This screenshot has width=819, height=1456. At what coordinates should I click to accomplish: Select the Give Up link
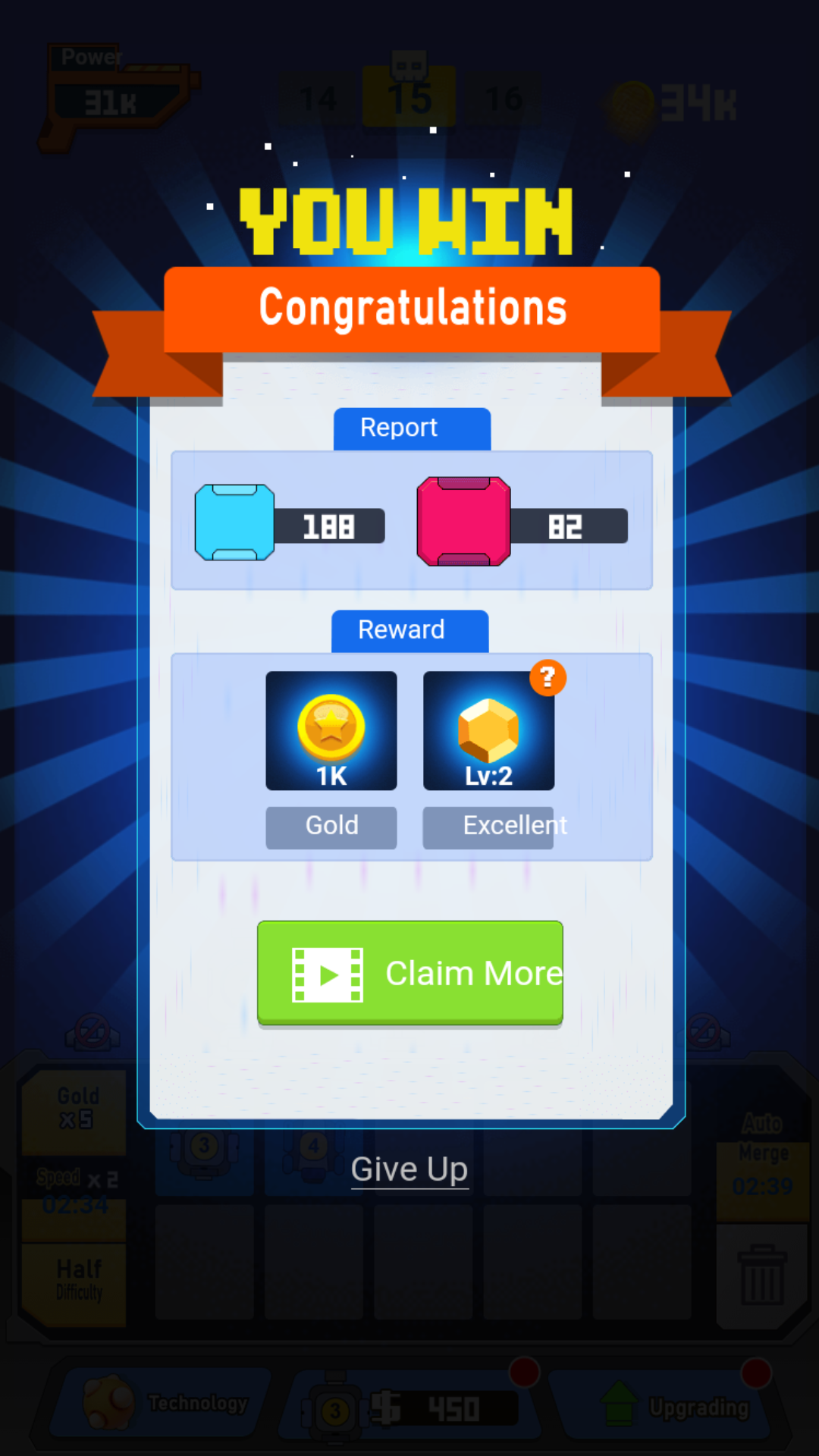tap(409, 1169)
